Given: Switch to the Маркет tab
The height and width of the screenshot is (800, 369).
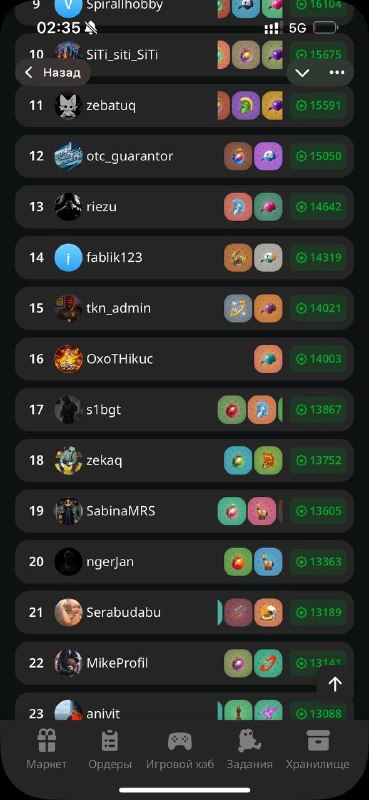Looking at the screenshot, I should (x=46, y=749).
